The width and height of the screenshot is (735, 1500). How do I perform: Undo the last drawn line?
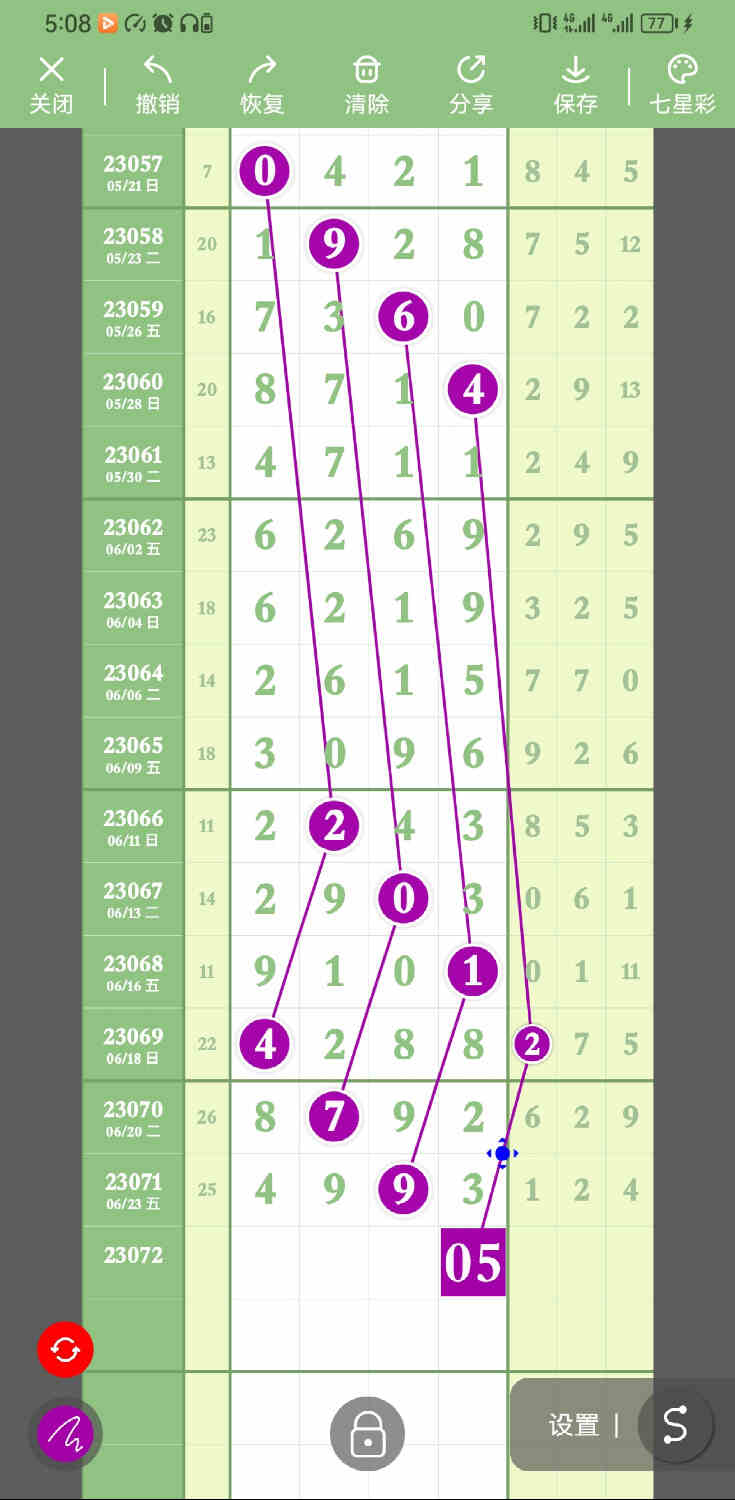(x=158, y=84)
